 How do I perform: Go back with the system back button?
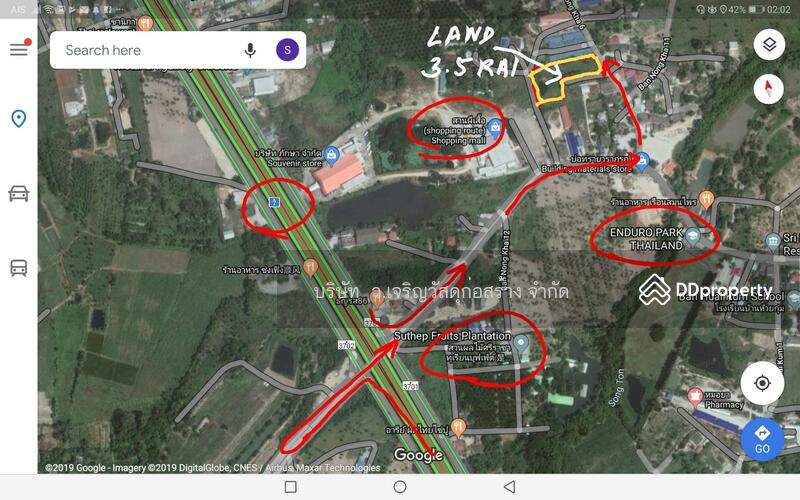point(509,487)
